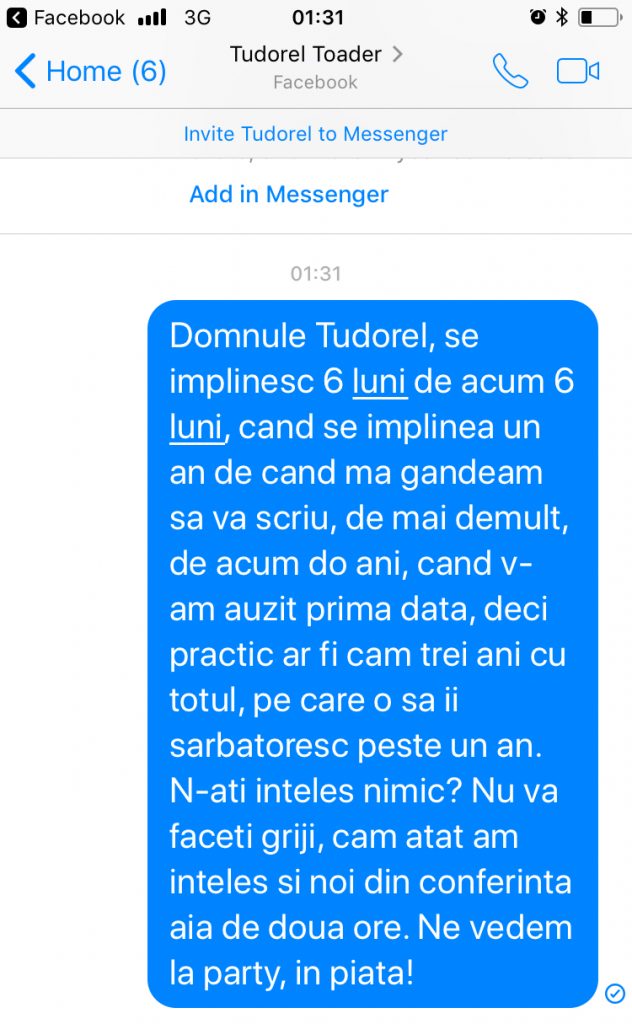The width and height of the screenshot is (632, 1024).
Task: Return to Facebook app via status bar
Action: [66, 17]
